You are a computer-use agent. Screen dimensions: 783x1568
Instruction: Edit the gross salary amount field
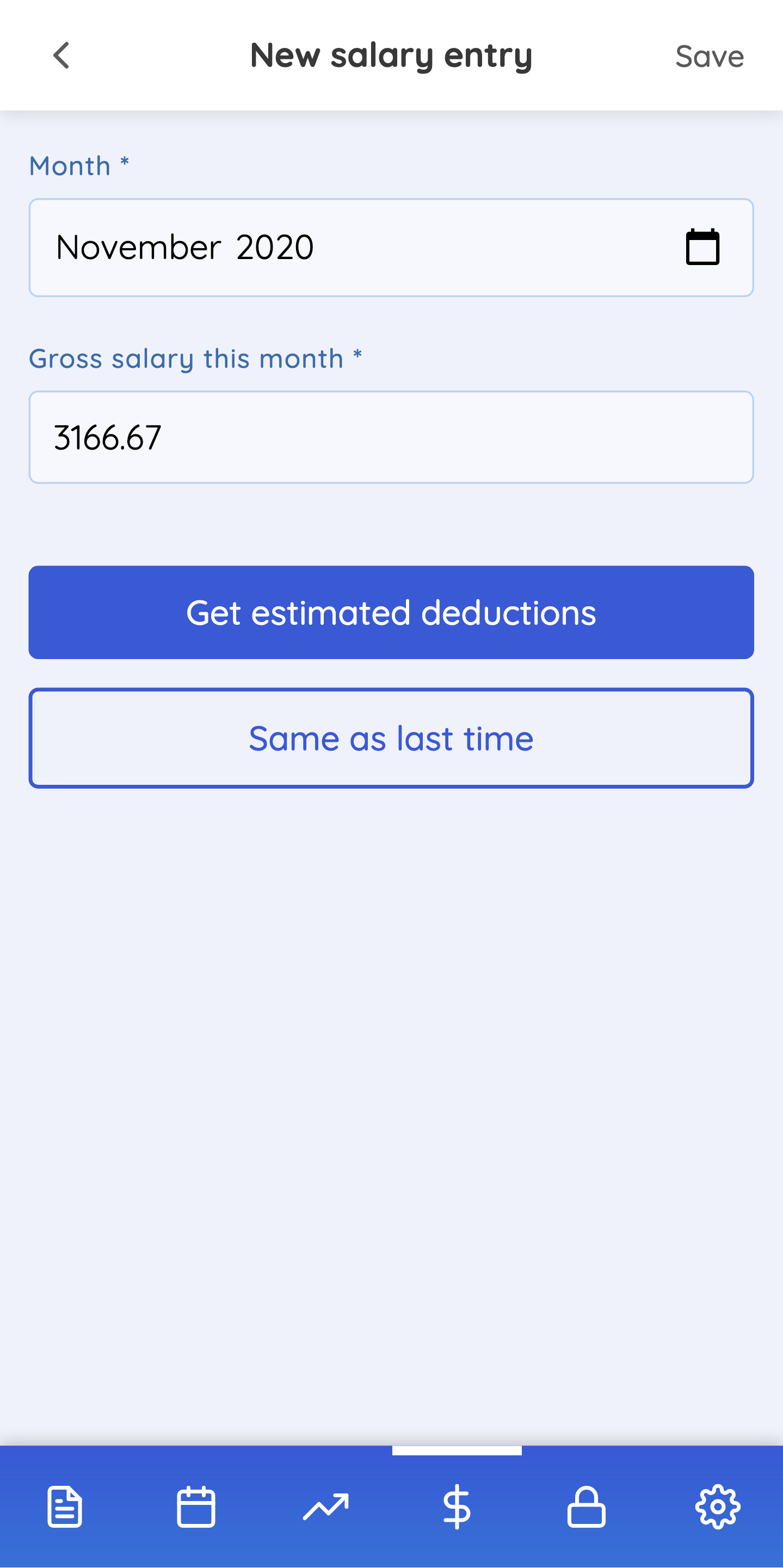391,437
